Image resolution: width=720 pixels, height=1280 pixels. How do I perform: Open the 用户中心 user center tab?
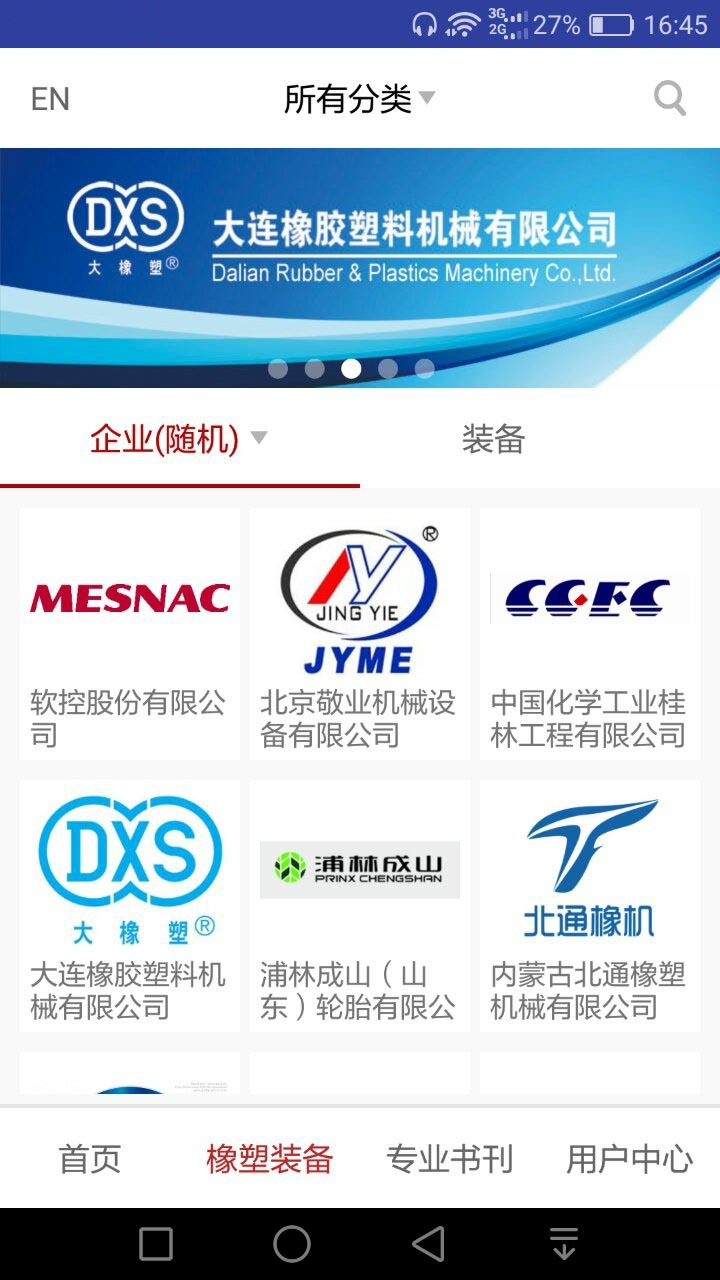[x=629, y=1159]
